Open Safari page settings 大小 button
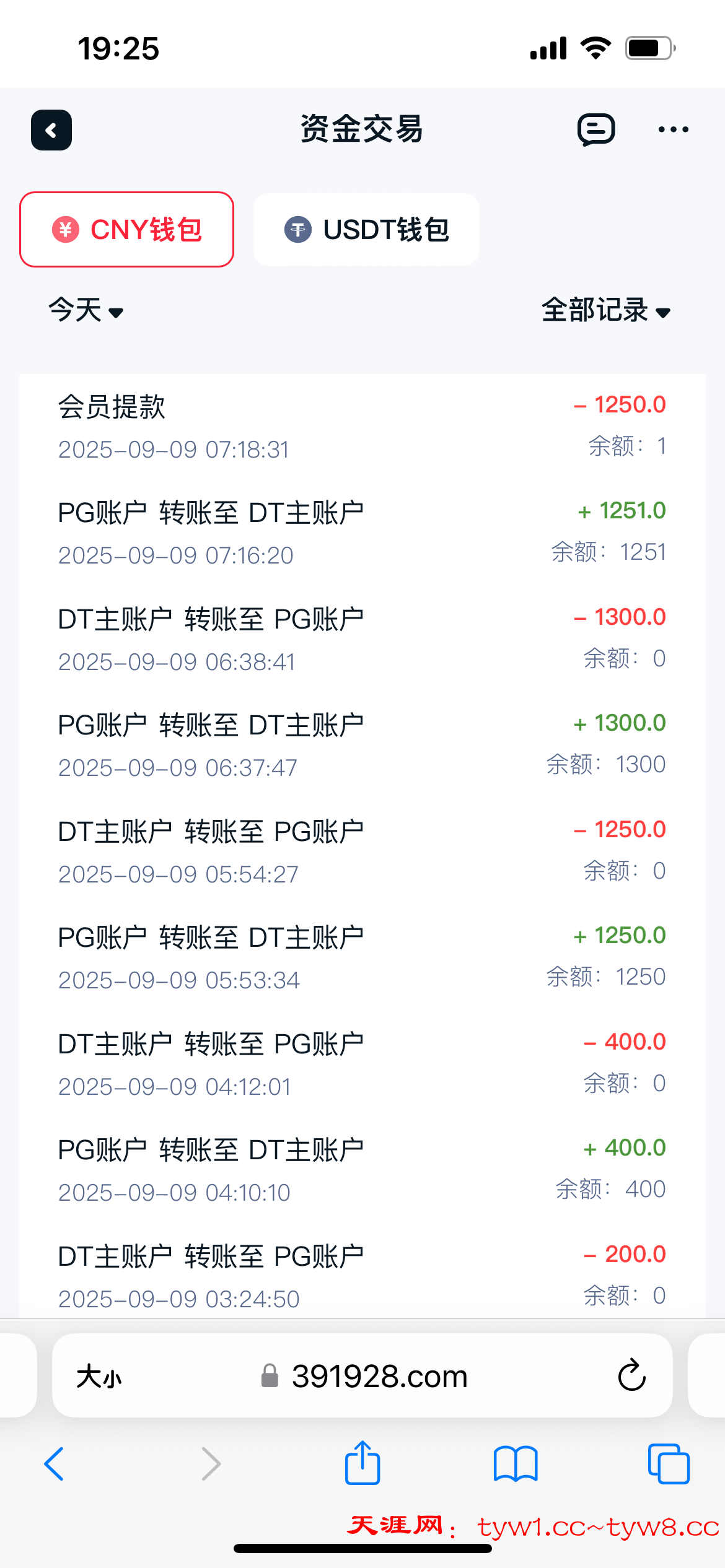This screenshot has width=725, height=1568. pyautogui.click(x=99, y=1377)
